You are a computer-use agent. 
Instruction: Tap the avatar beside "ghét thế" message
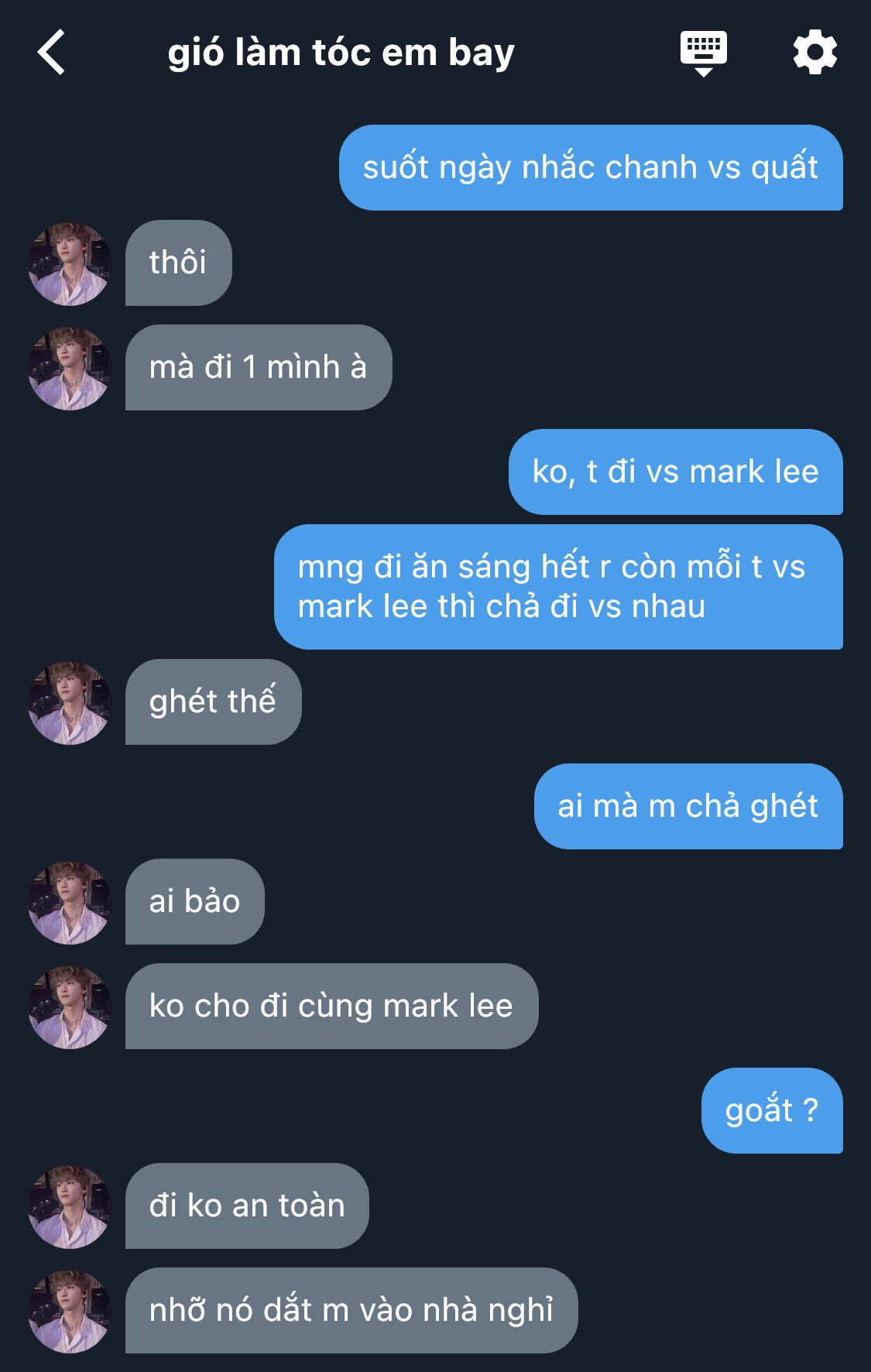pos(70,702)
